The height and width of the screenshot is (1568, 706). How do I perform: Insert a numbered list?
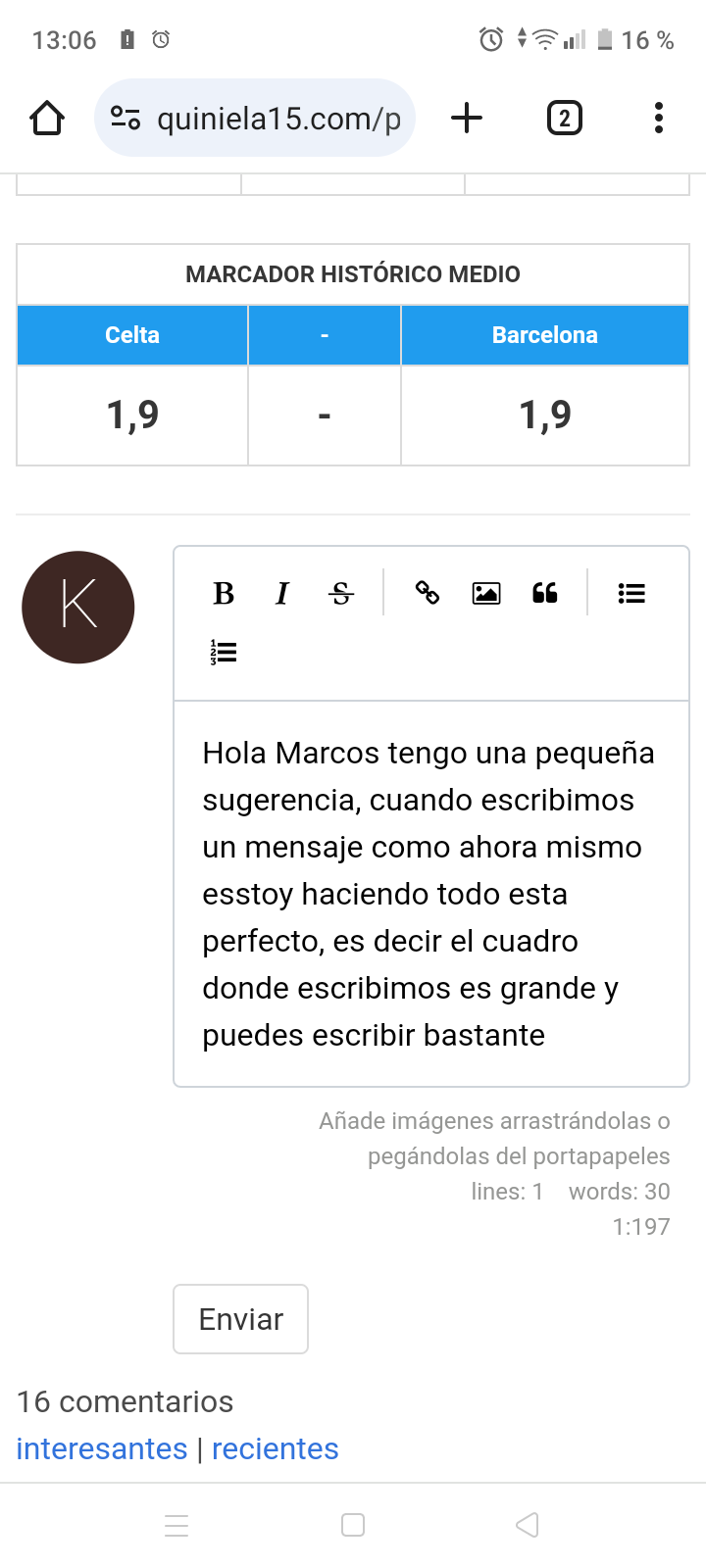pyautogui.click(x=224, y=652)
